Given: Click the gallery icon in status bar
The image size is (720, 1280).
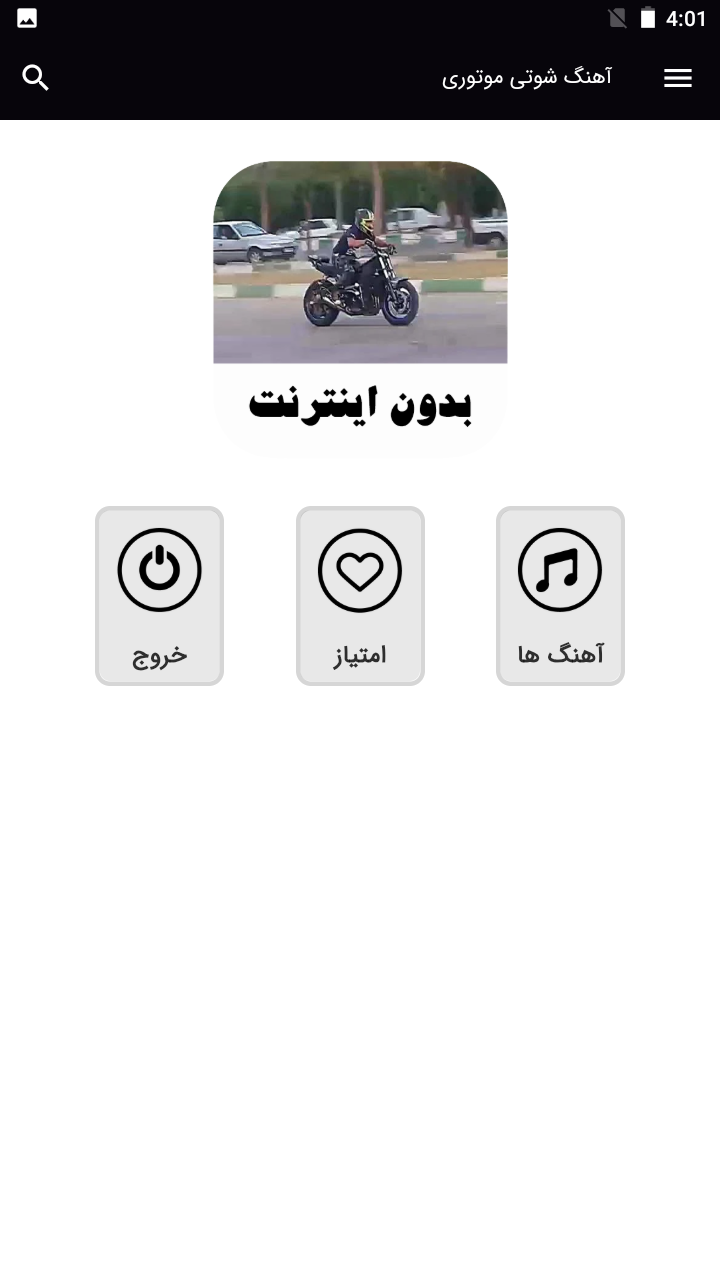Looking at the screenshot, I should coord(26,17).
